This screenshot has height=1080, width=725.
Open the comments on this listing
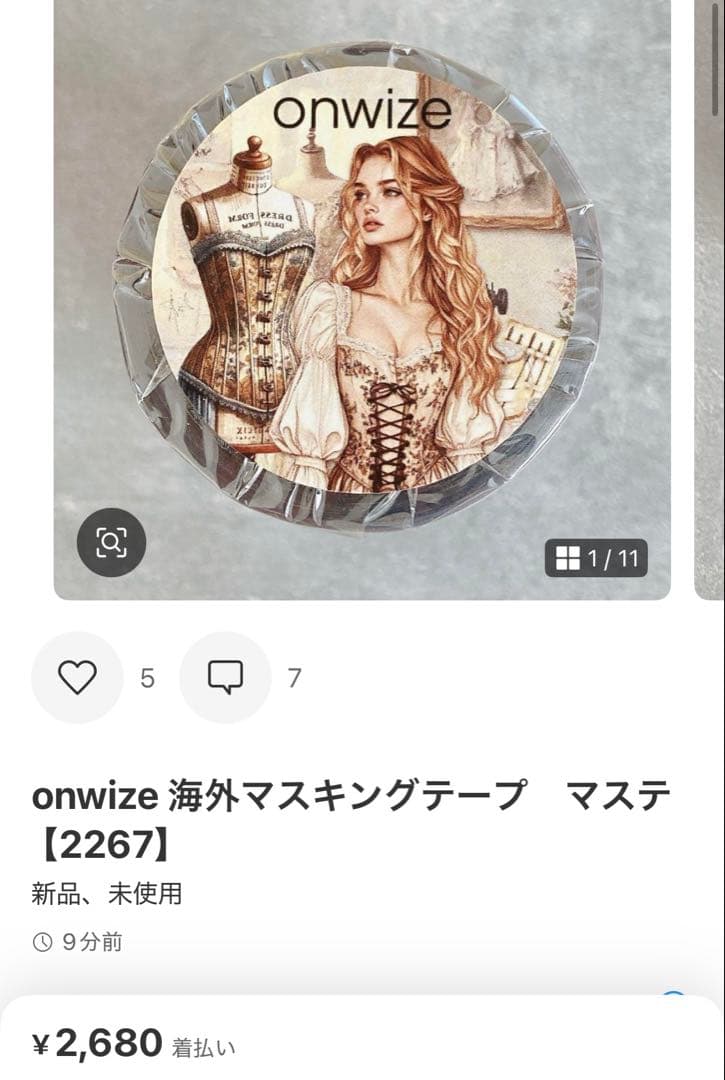225,678
